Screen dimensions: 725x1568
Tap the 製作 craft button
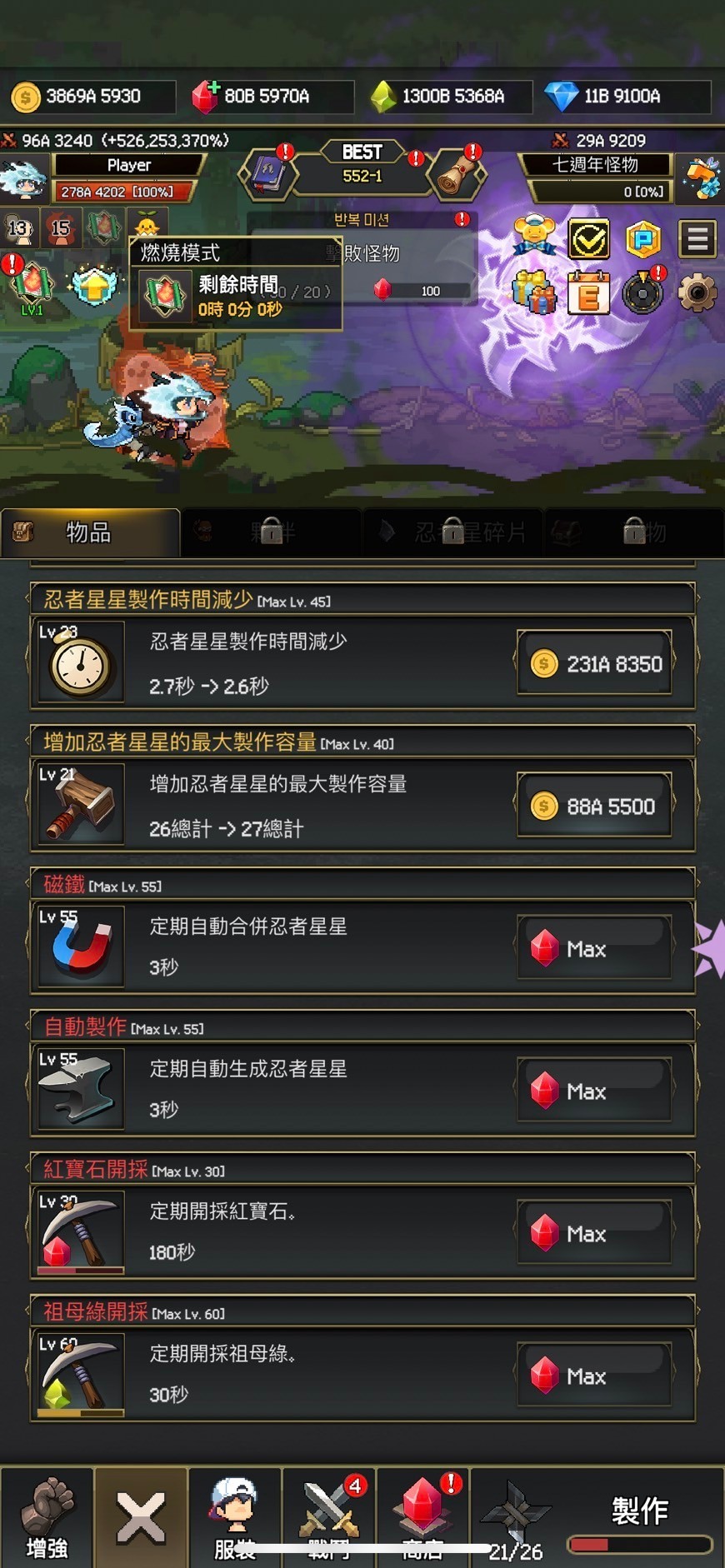tap(639, 1518)
